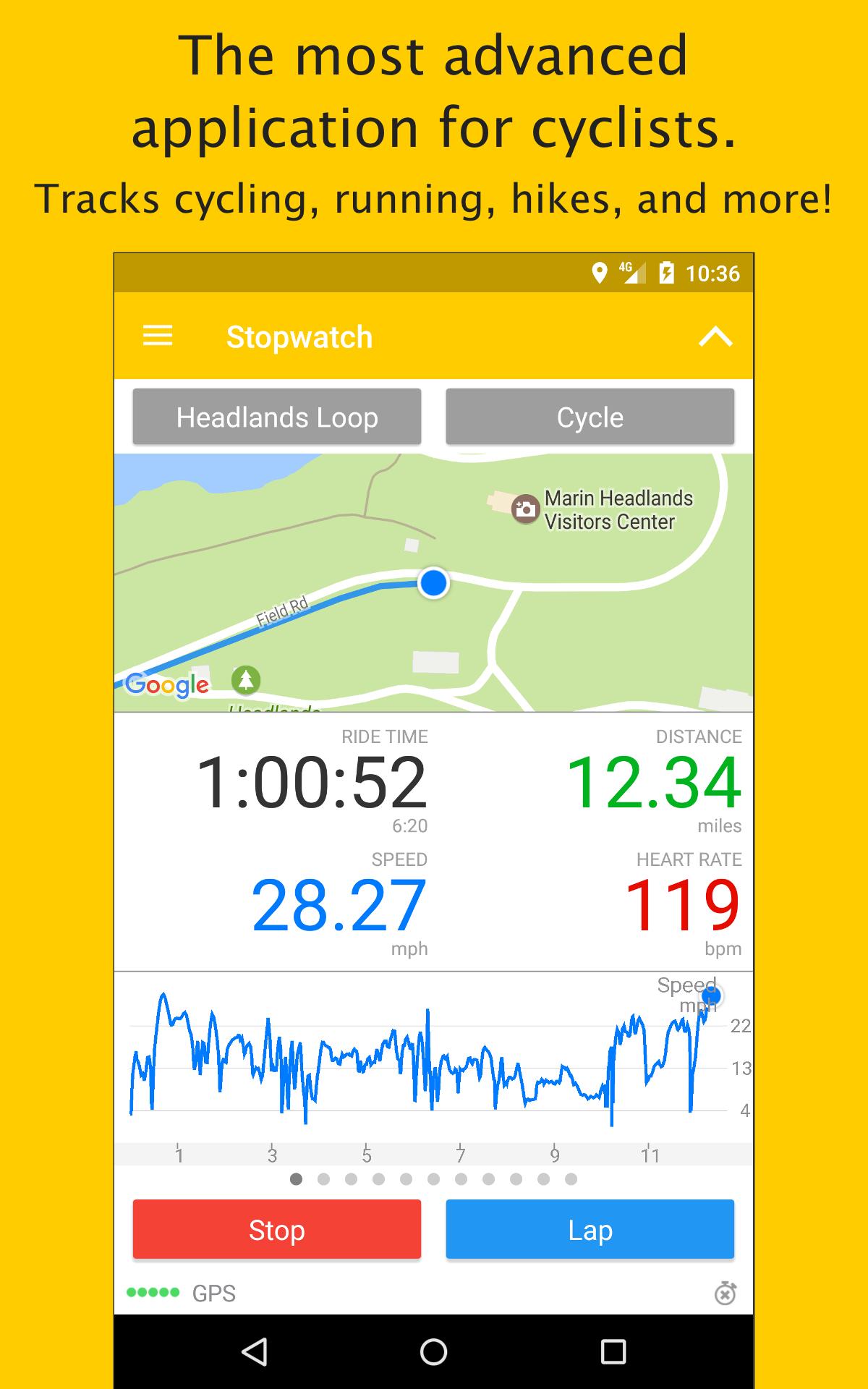View the ride time 6:20 detail
Image resolution: width=868 pixels, height=1389 pixels.
click(x=411, y=825)
